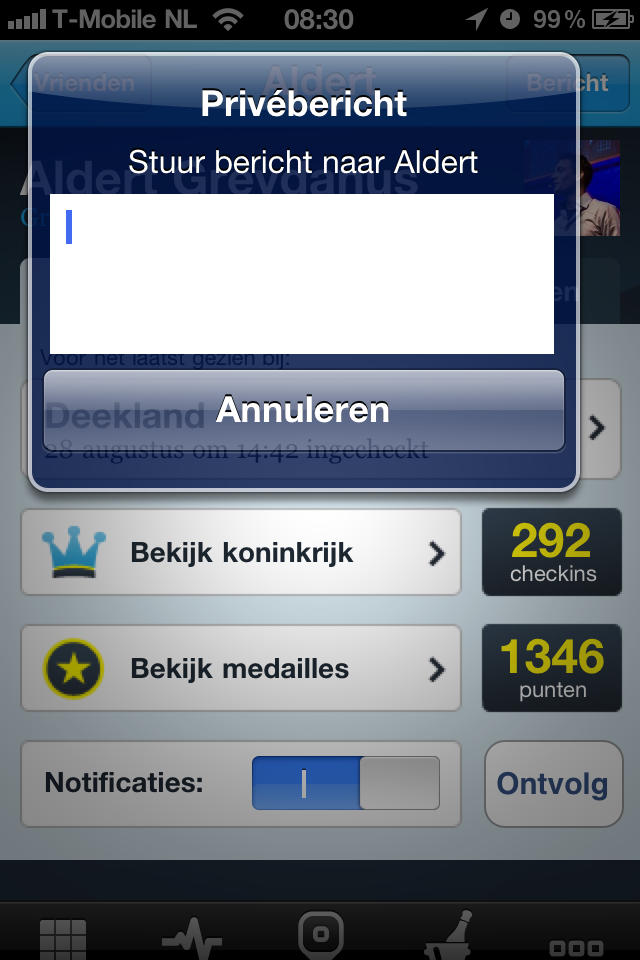Switch to the champagne bucket tab
640x960 pixels.
[x=448, y=938]
